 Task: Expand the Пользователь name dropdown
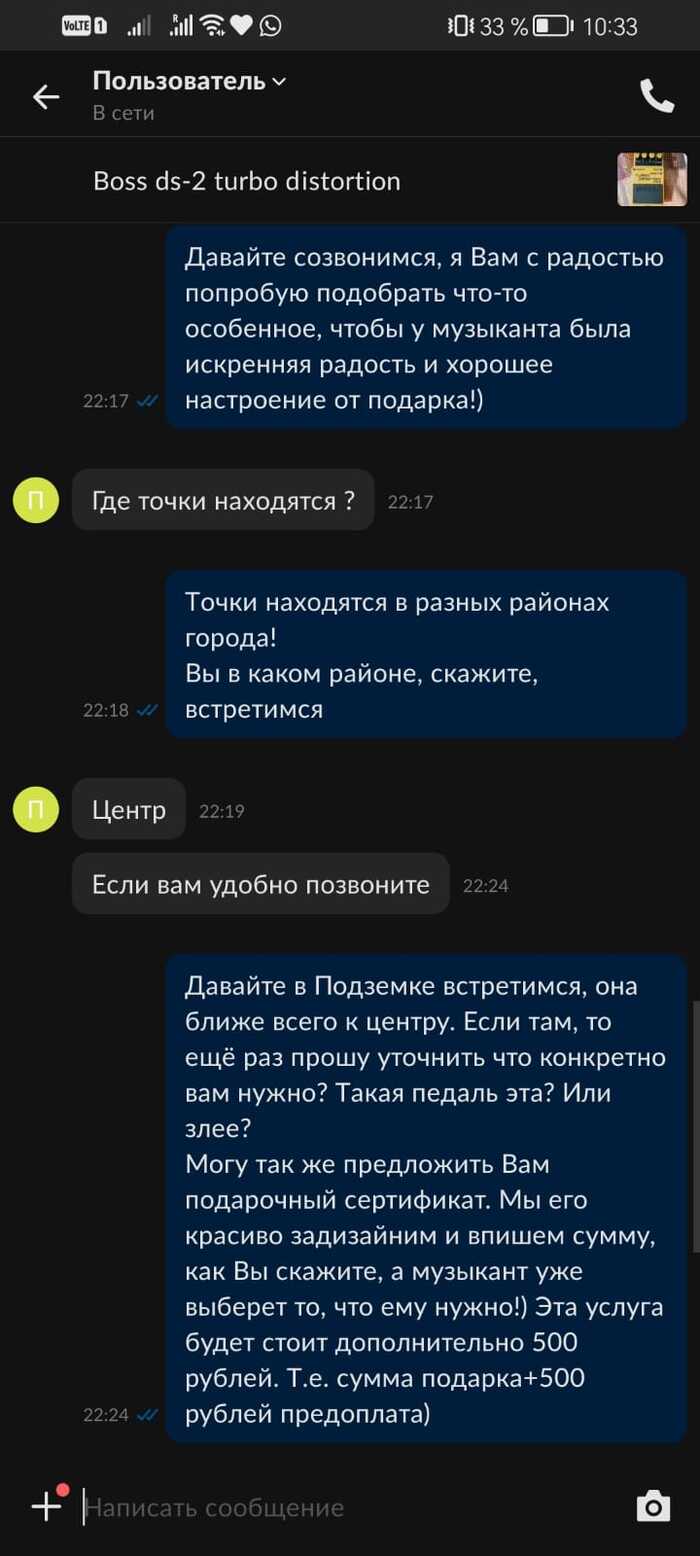pyautogui.click(x=278, y=81)
